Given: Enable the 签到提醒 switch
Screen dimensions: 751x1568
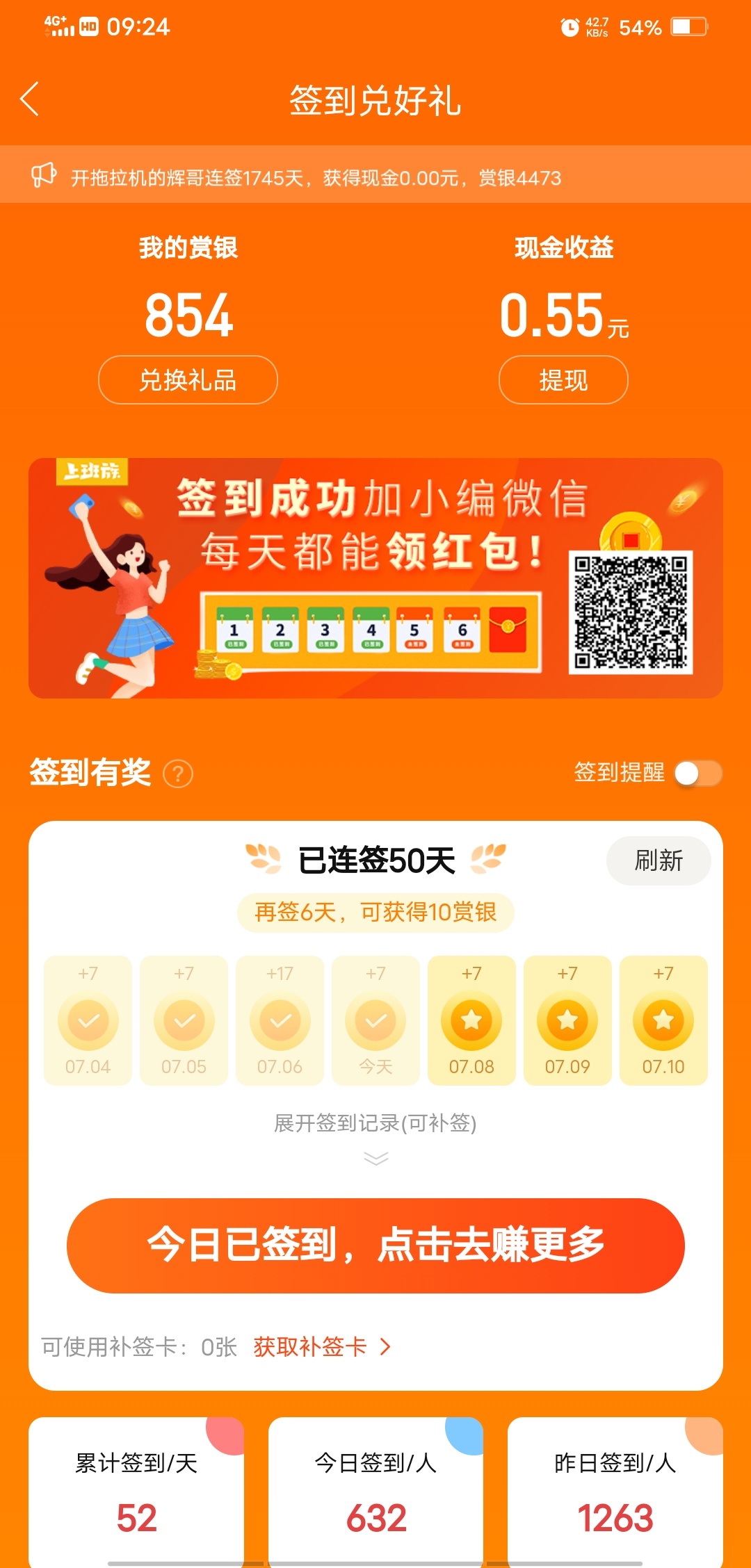Looking at the screenshot, I should point(698,773).
